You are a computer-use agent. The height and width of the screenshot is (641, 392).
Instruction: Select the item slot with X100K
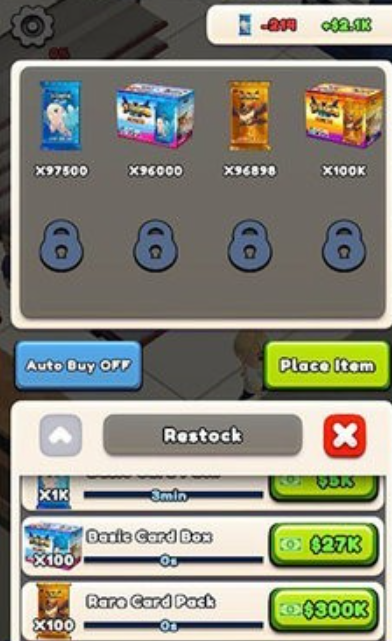point(344,128)
